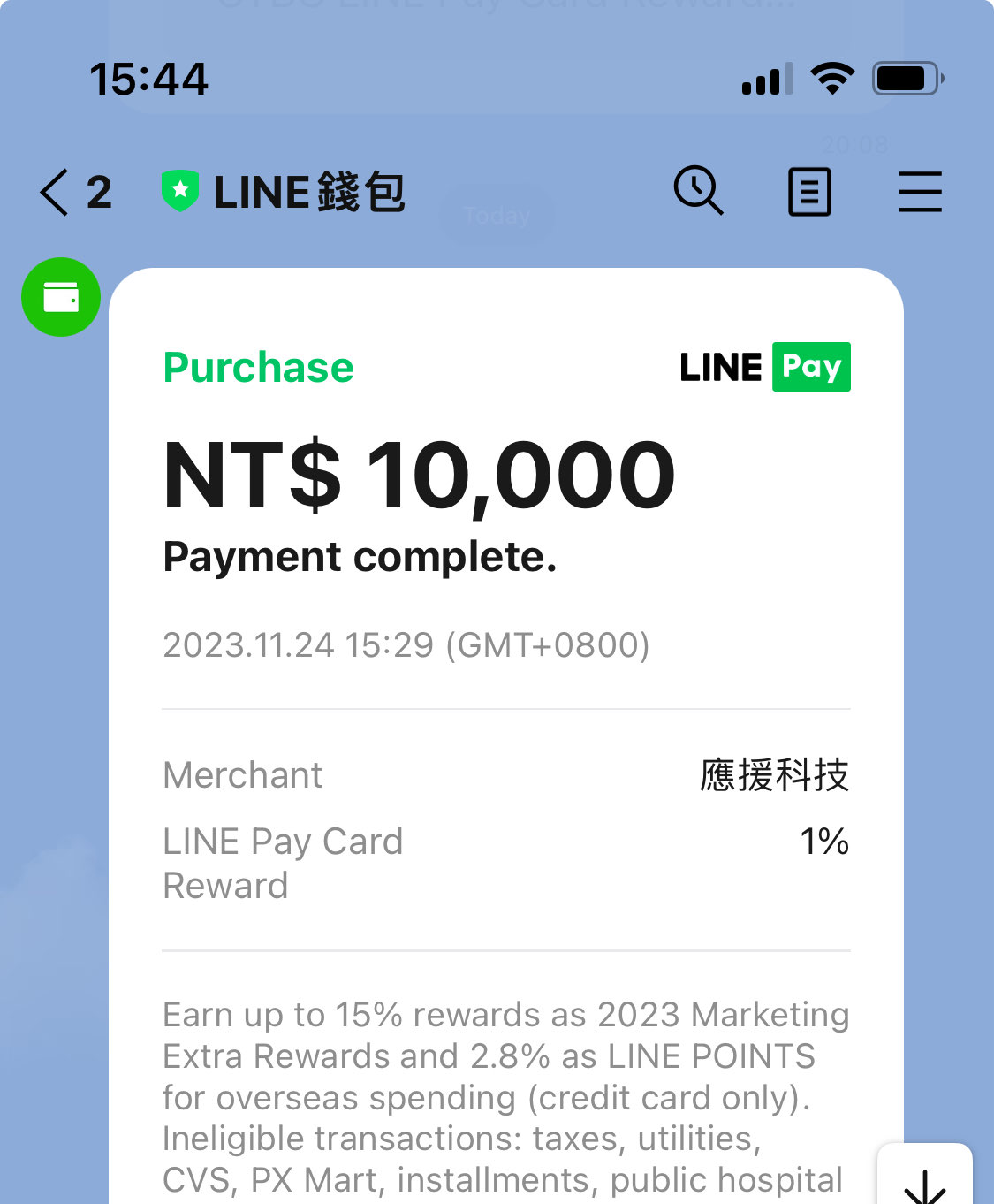Viewport: 994px width, 1204px height.
Task: Tap the LINE錢包 wallet avatar
Action: click(x=61, y=297)
